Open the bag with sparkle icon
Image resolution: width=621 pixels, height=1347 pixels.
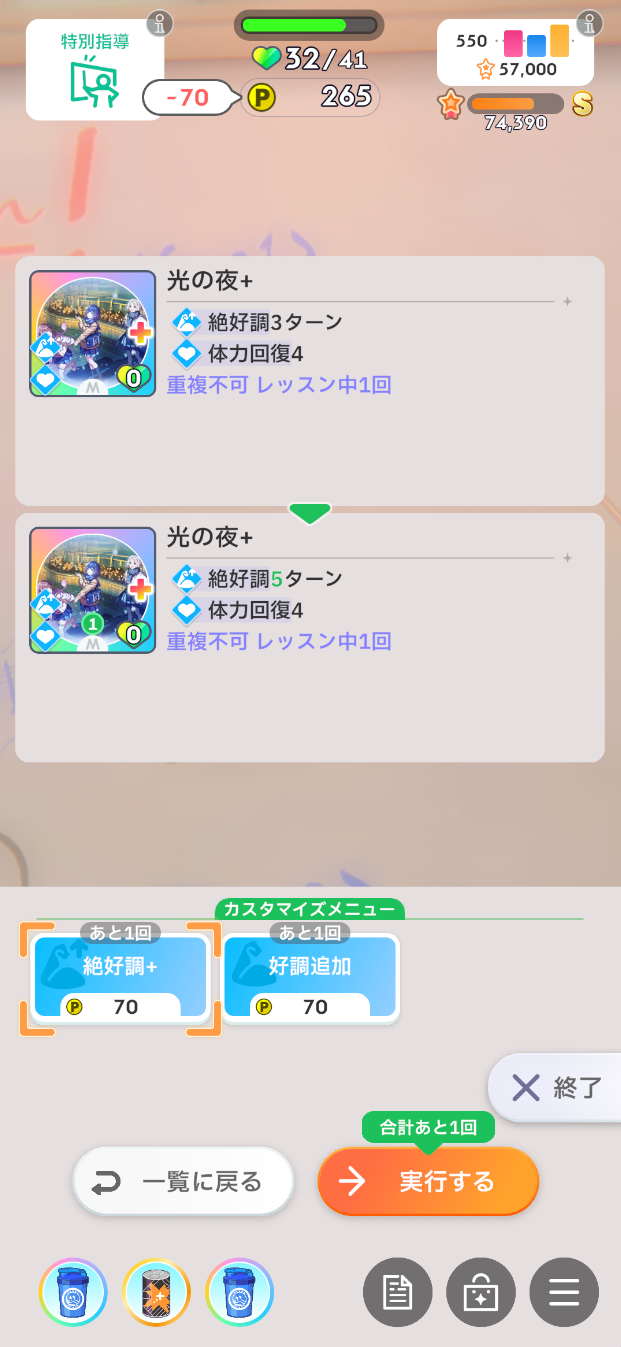click(x=481, y=1292)
